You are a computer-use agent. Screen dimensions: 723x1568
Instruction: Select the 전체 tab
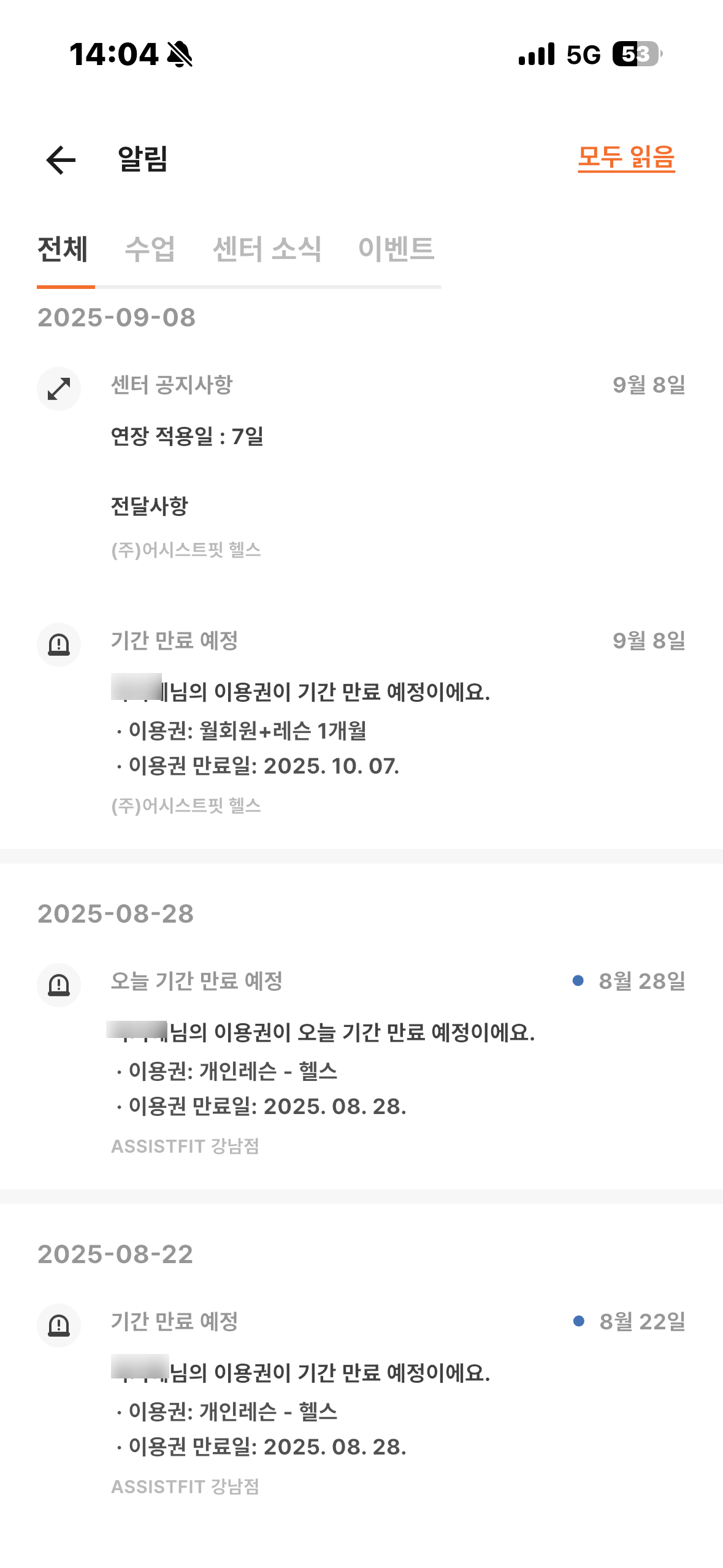tap(63, 250)
